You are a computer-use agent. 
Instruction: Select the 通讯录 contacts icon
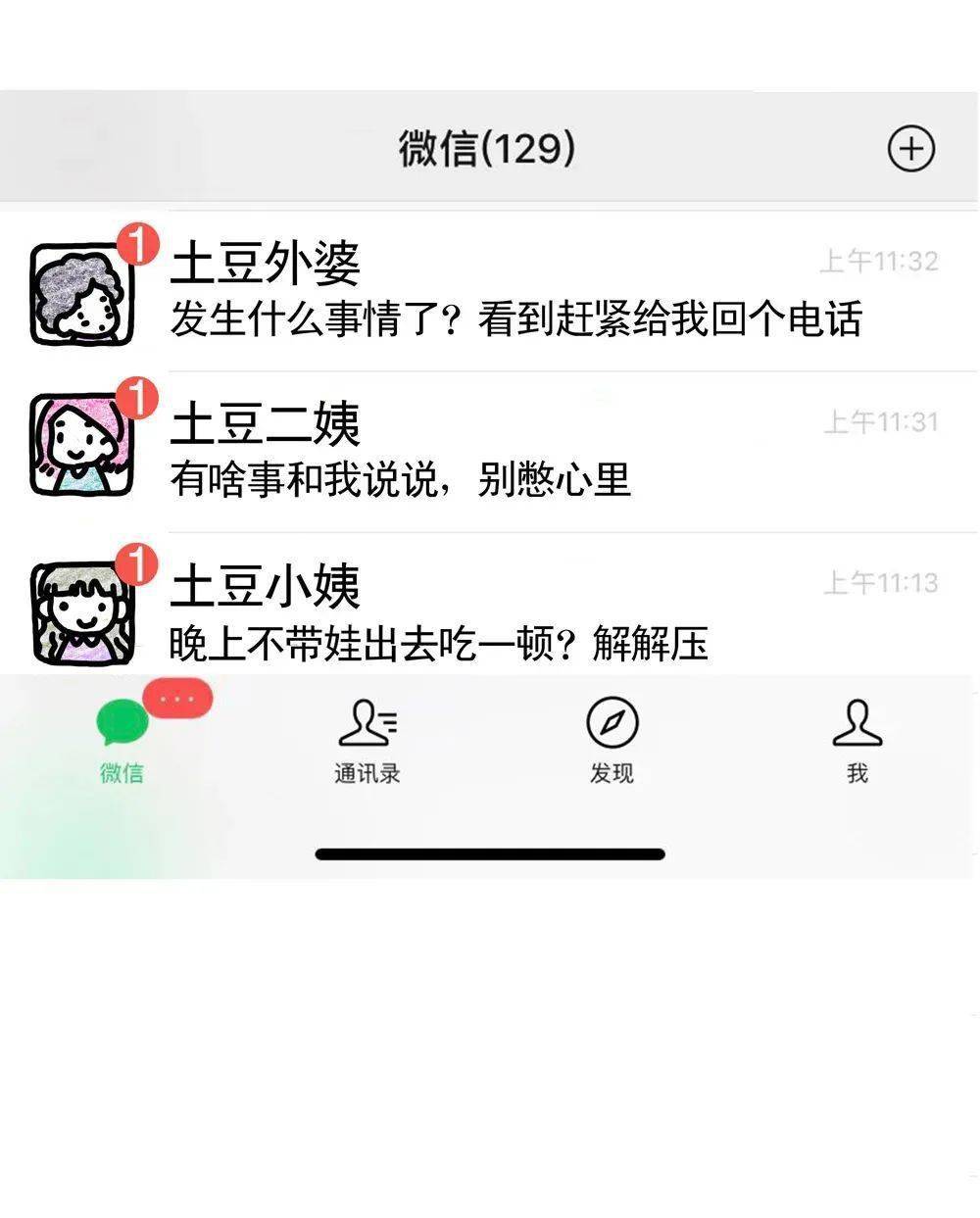pos(367,722)
